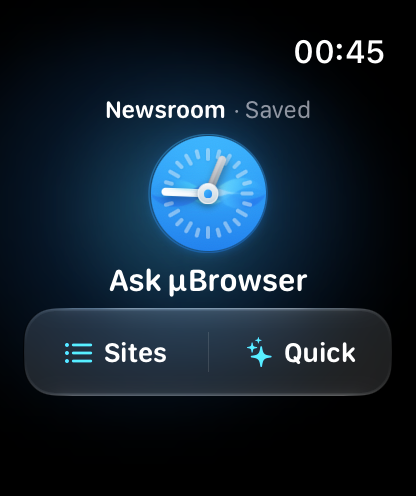Open the Sites list
416x496 pixels.
[116, 352]
